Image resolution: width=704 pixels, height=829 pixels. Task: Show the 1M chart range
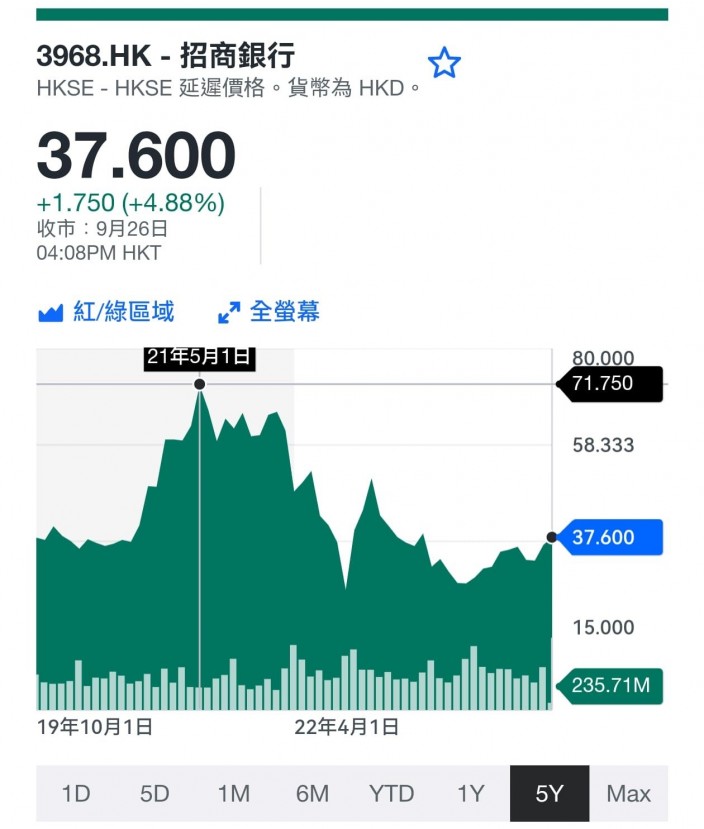pos(234,794)
